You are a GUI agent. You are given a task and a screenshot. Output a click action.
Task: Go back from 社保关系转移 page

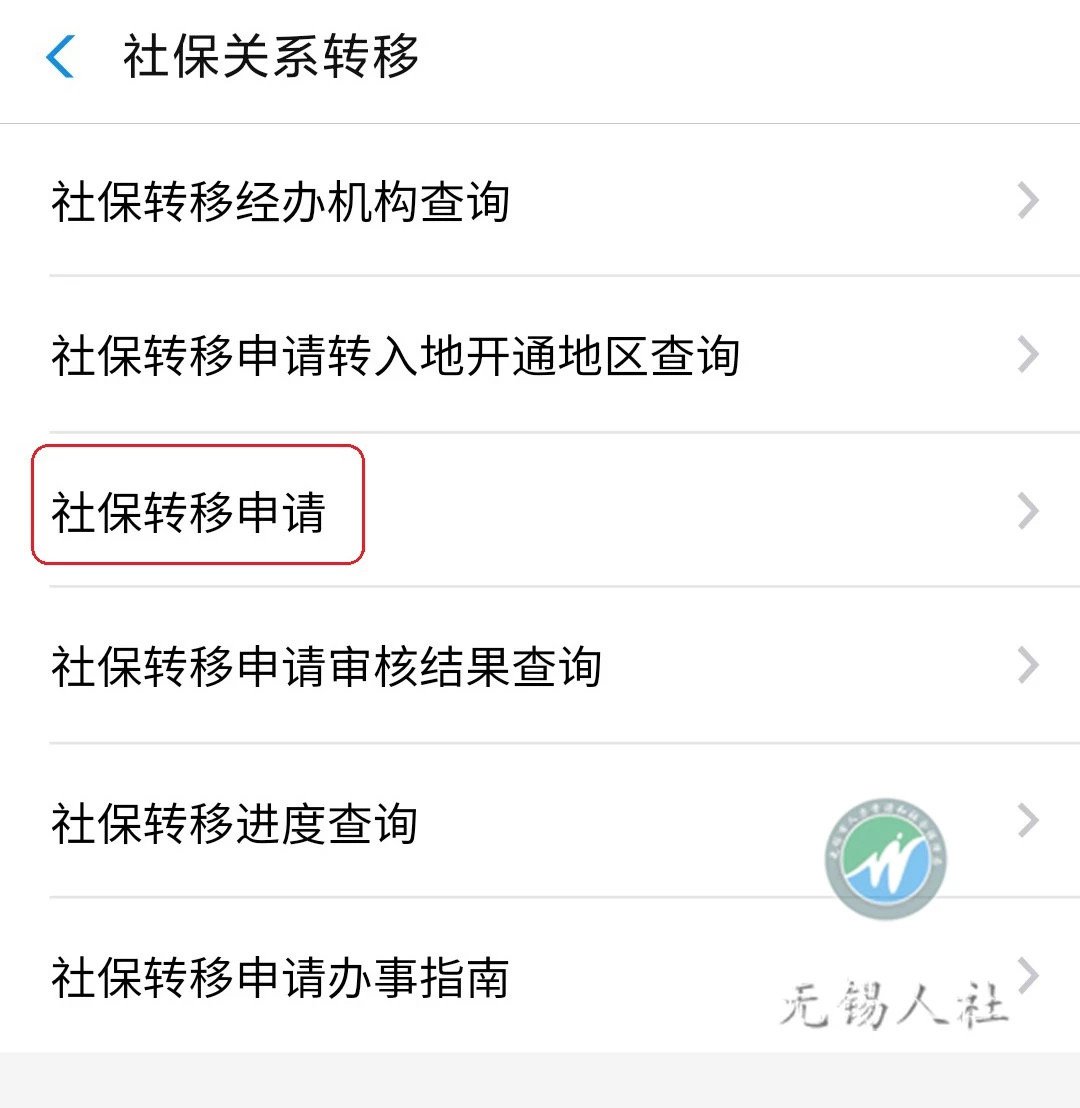coord(60,58)
